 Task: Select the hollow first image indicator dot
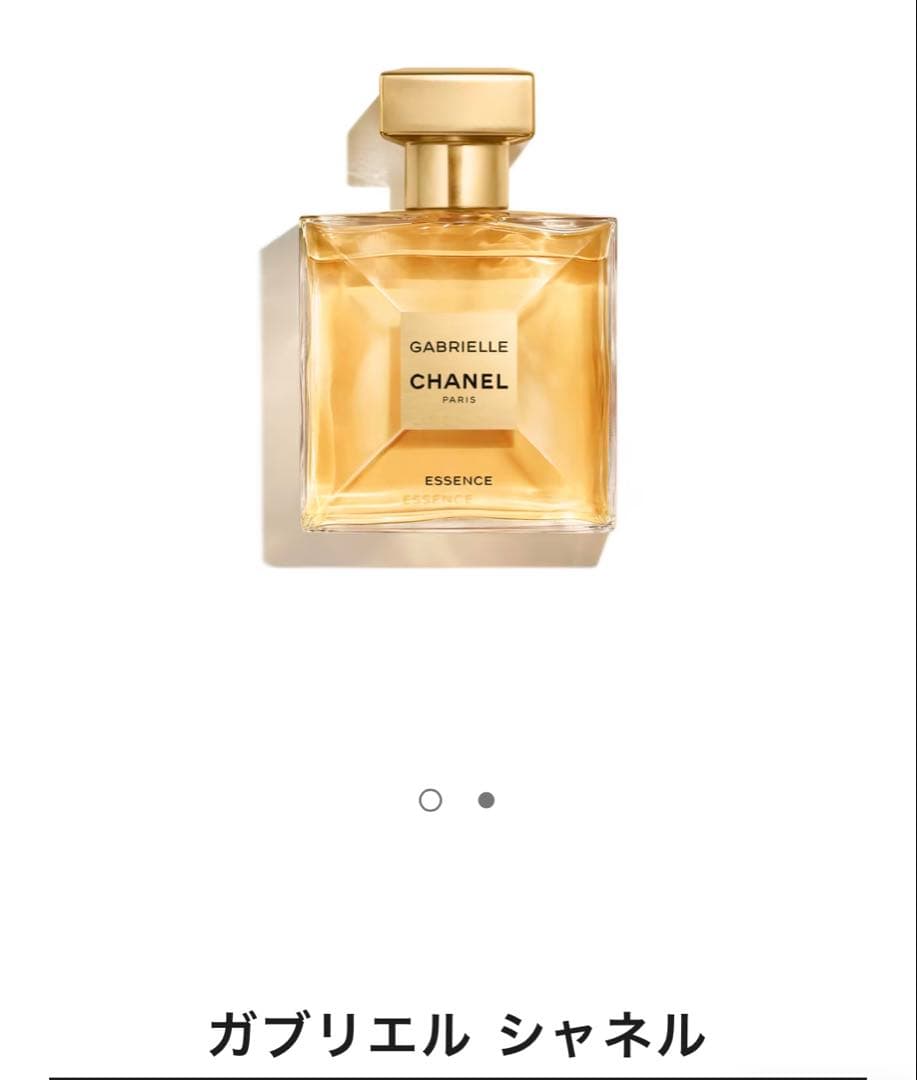(430, 800)
